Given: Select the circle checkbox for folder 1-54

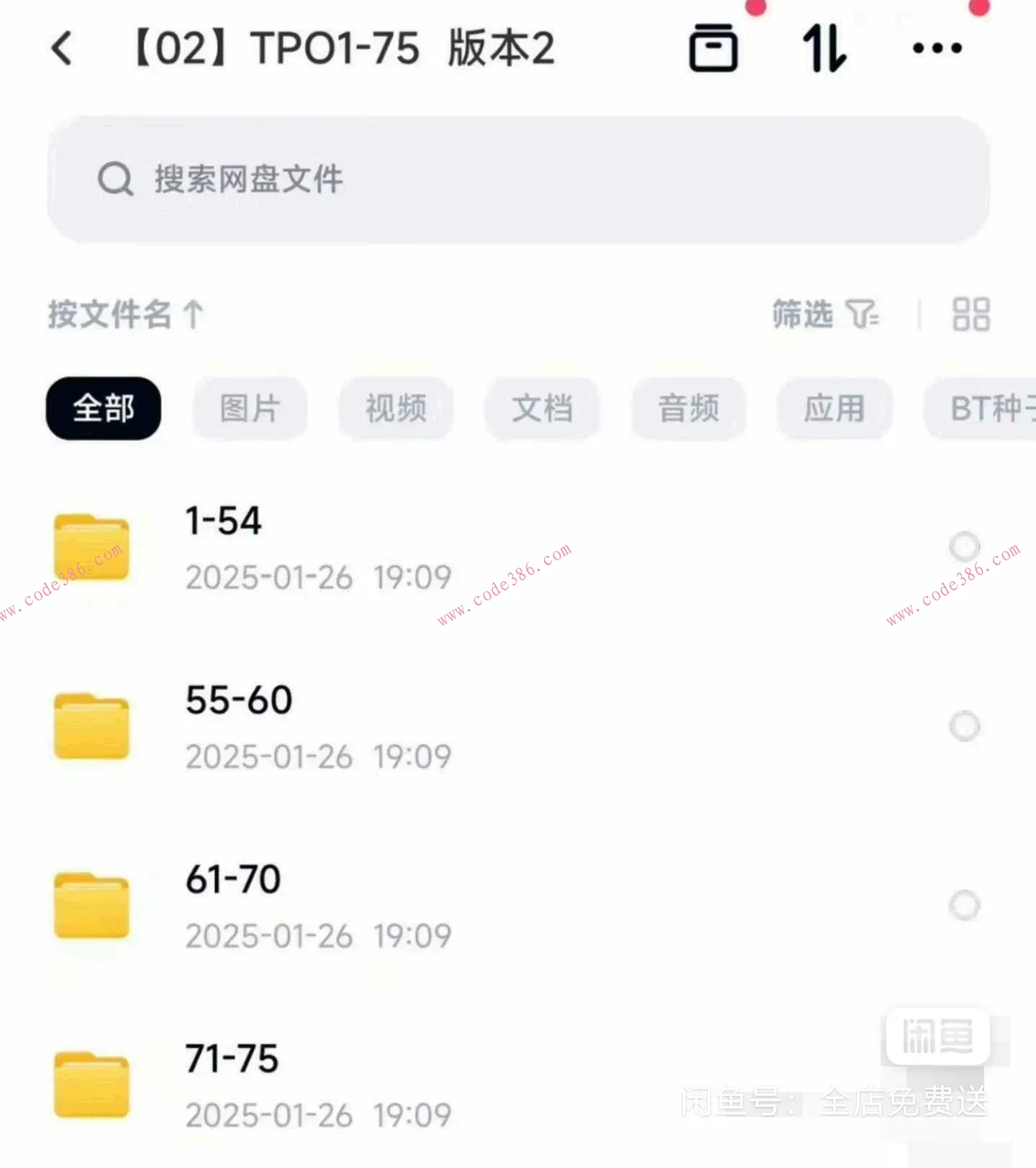Looking at the screenshot, I should [964, 545].
